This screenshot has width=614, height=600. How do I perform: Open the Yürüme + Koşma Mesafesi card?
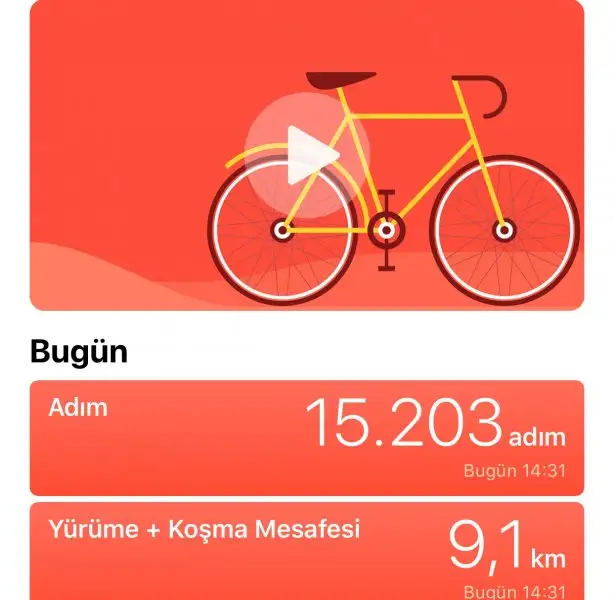[306, 552]
